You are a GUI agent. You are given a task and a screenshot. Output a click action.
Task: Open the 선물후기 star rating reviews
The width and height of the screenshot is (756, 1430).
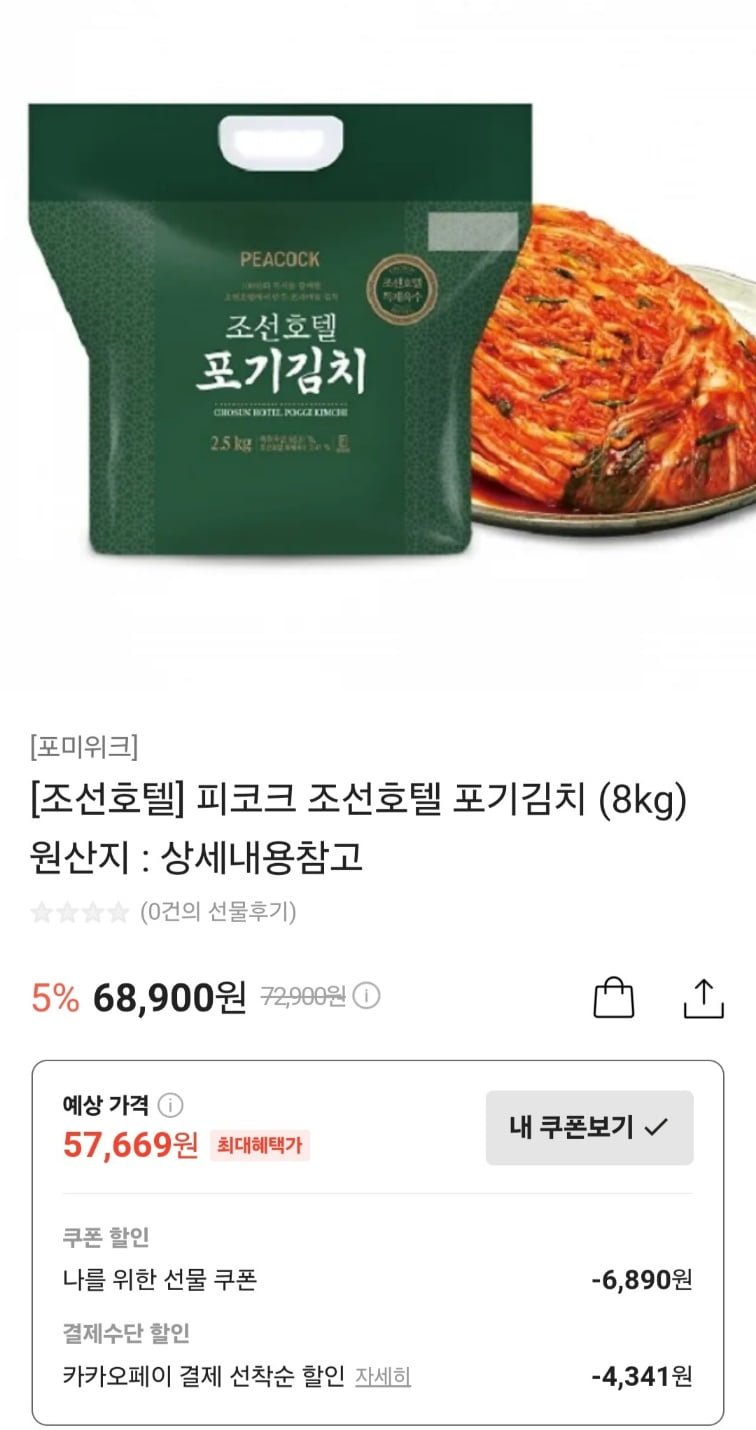click(163, 911)
